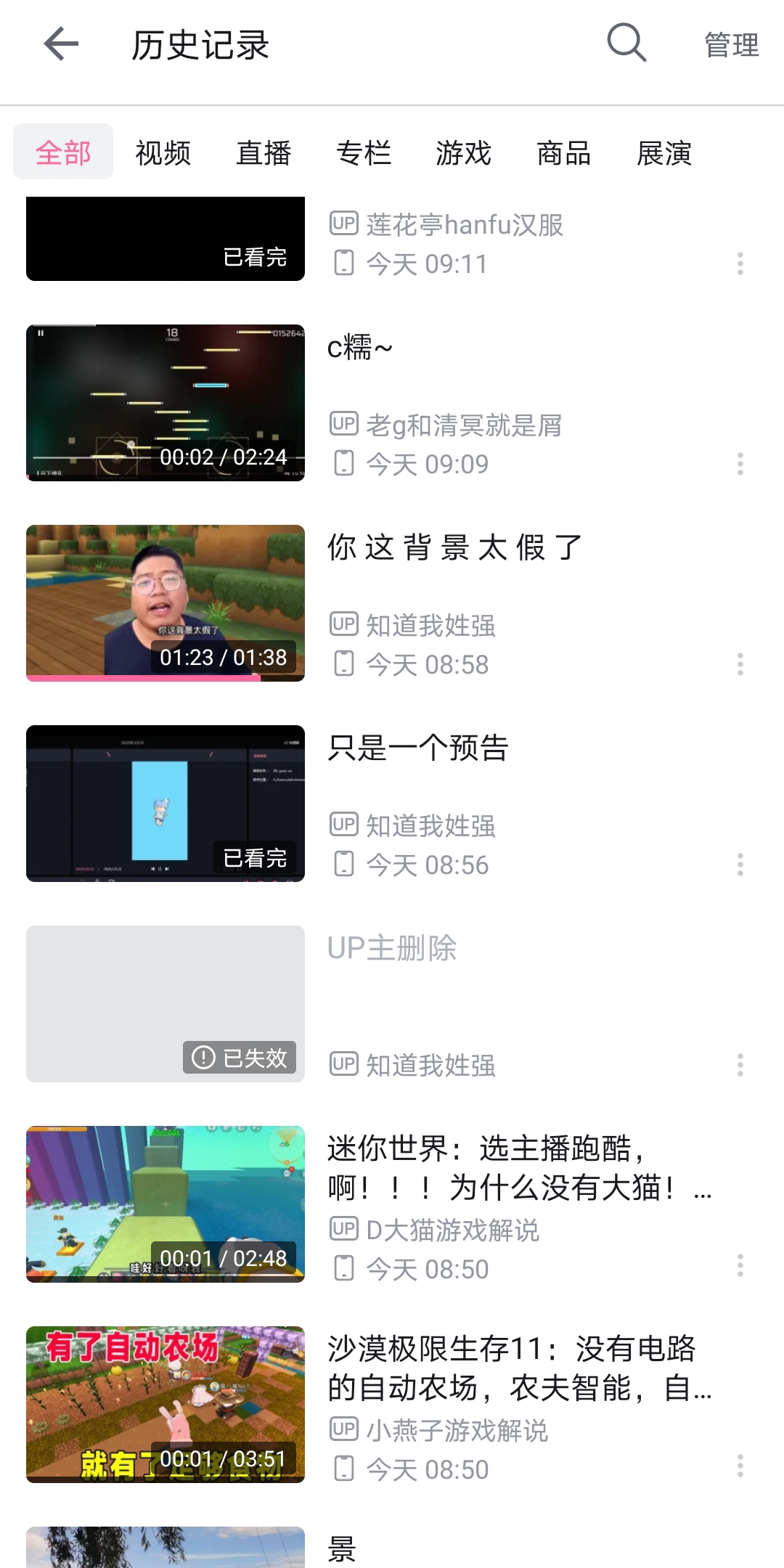Screen dimensions: 784x1568
Task: Switch to the 直播 tab
Action: pos(264,153)
